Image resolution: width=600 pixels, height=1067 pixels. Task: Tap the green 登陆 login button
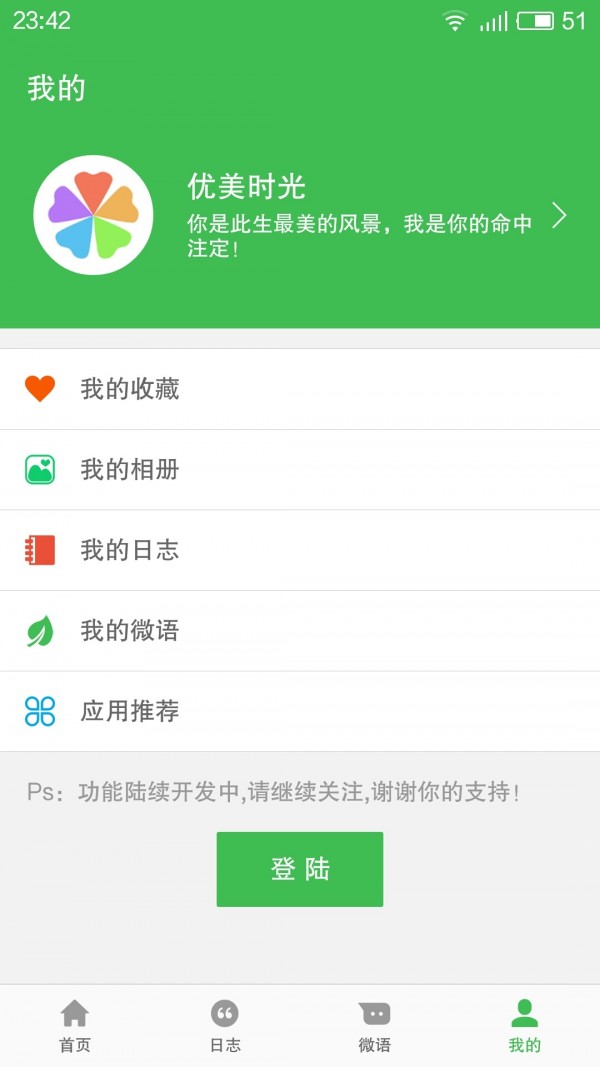300,869
